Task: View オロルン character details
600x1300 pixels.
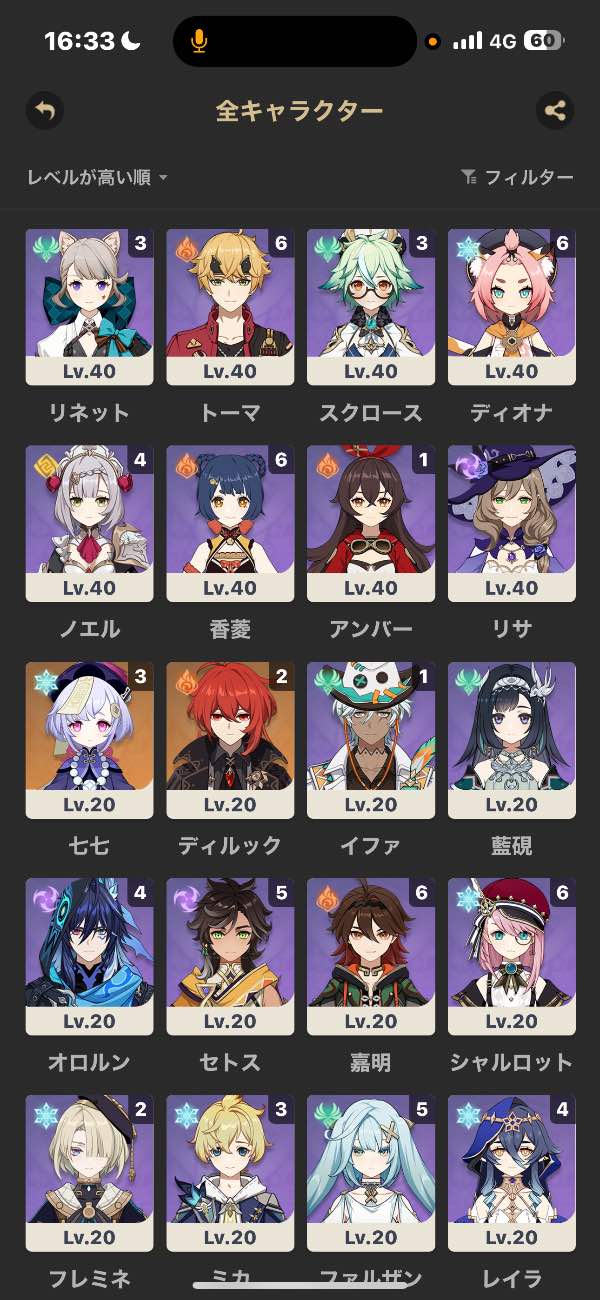Action: (x=89, y=956)
